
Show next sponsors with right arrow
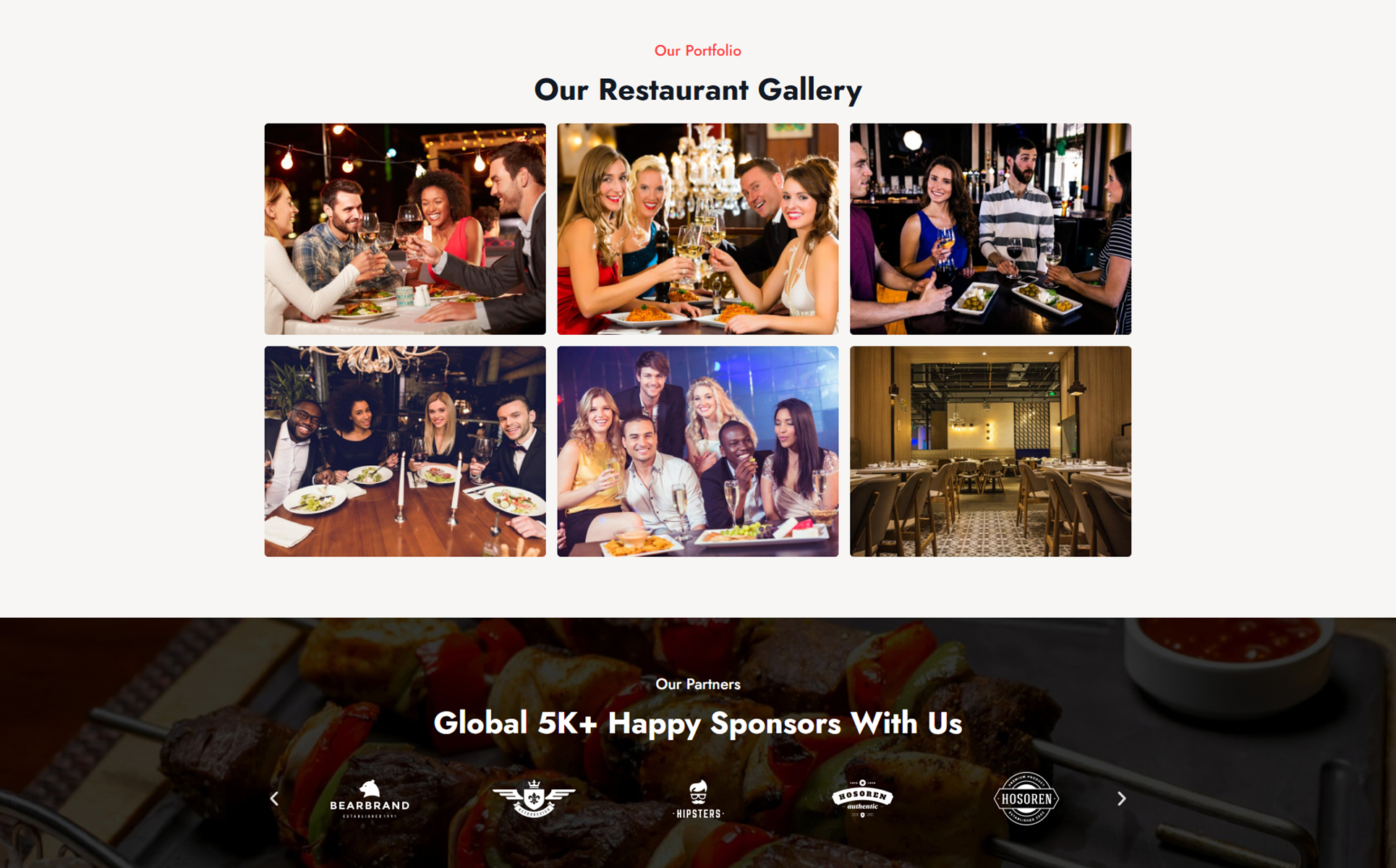point(1121,799)
